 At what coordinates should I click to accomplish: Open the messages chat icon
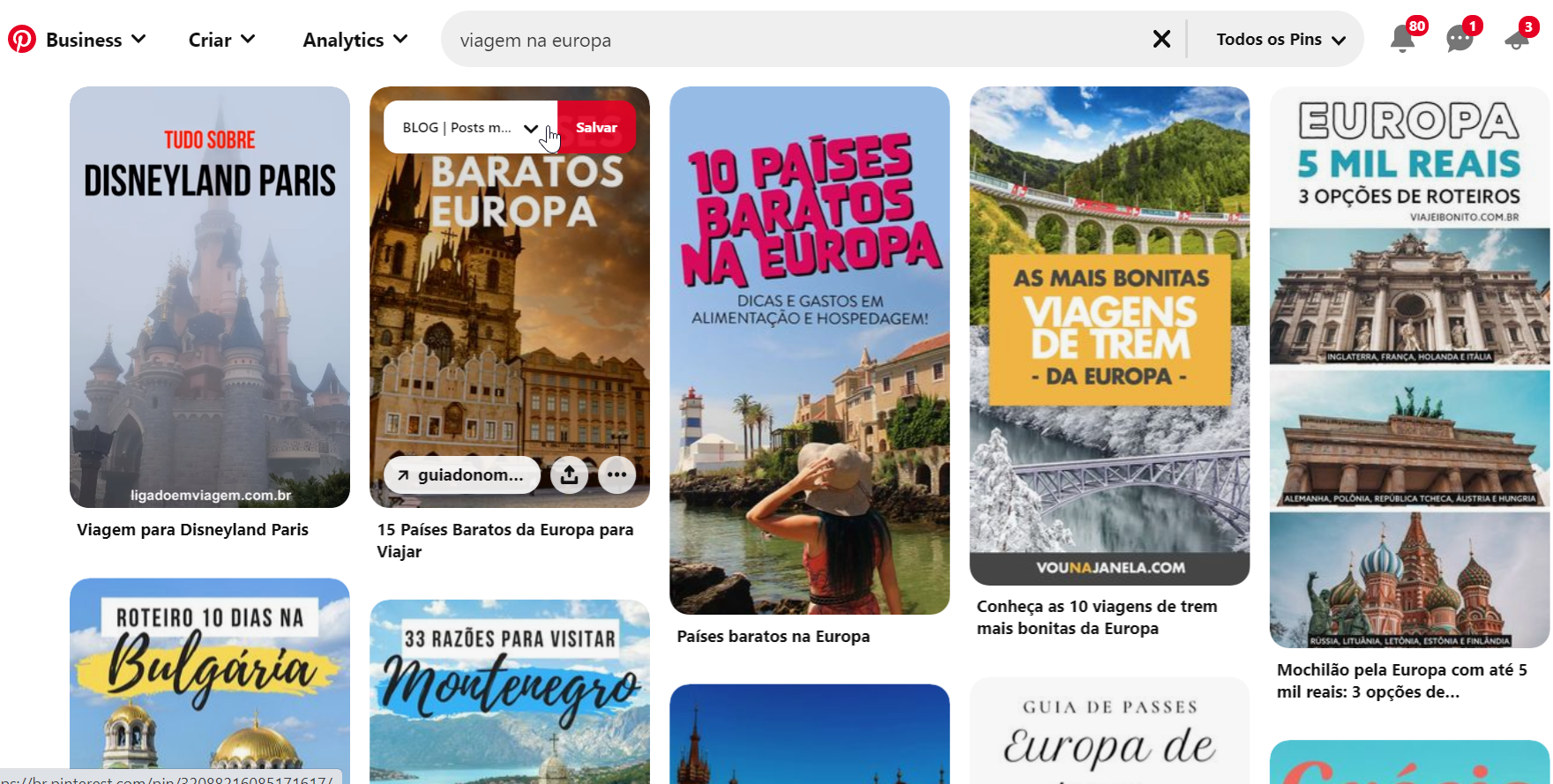(1460, 39)
